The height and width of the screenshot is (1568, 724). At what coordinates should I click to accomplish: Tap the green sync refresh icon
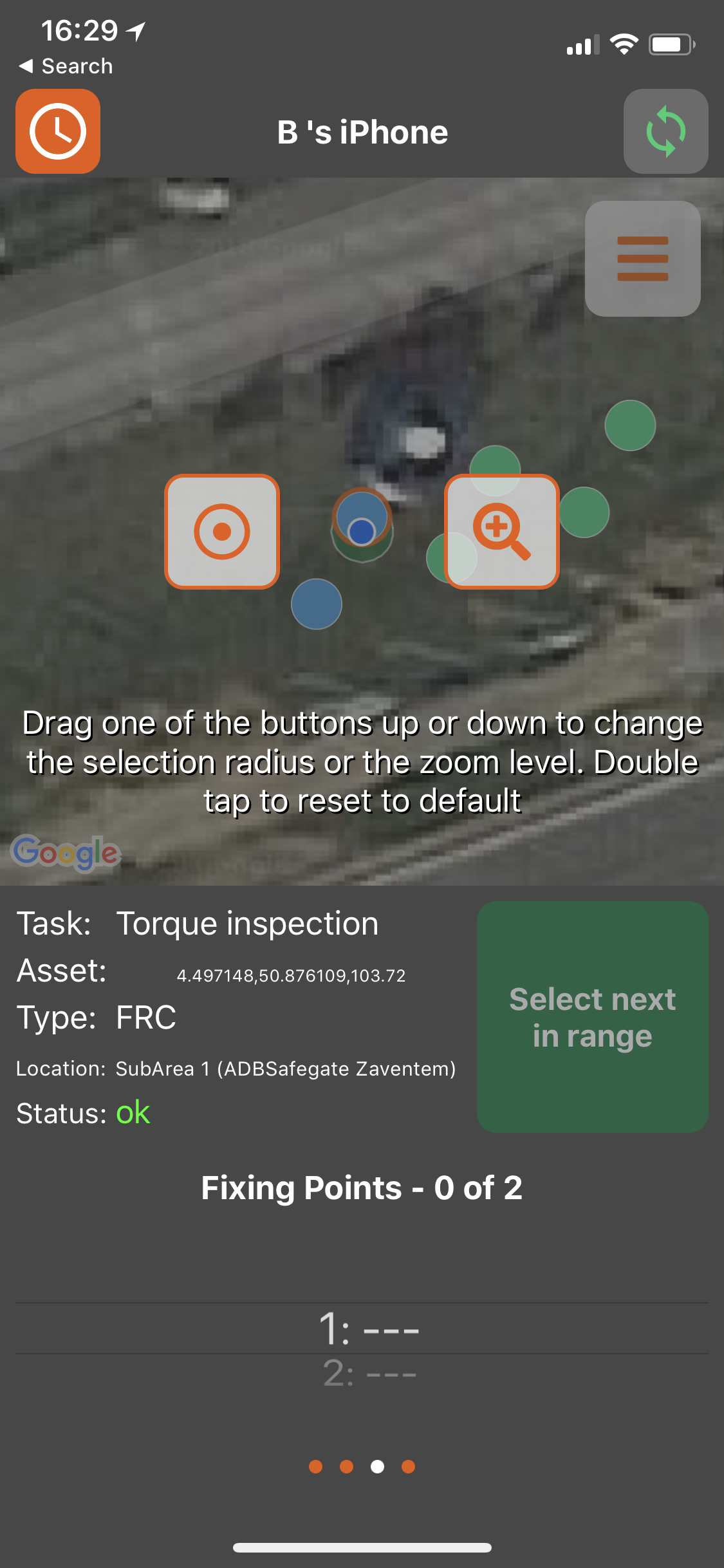click(665, 131)
